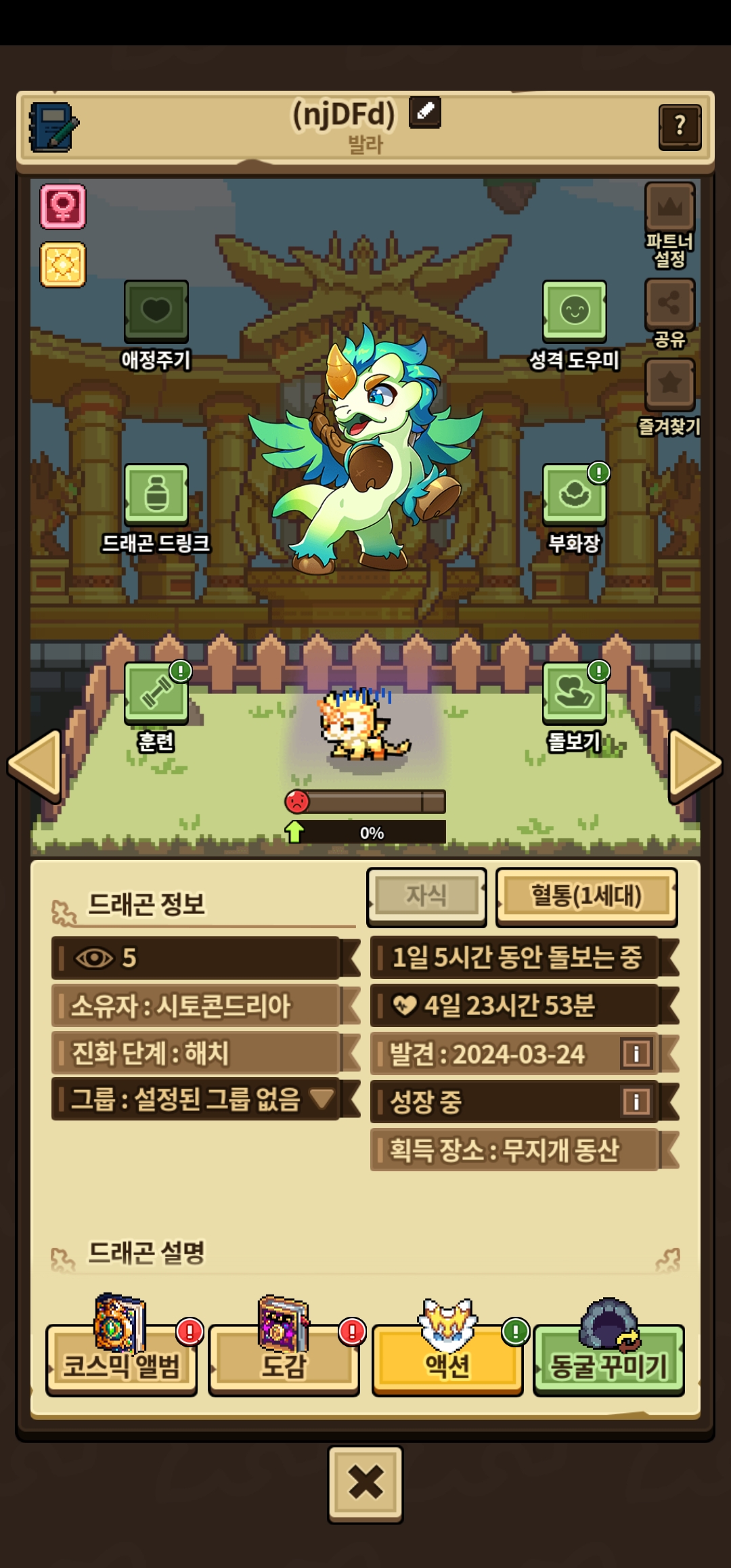Go to previous dragon with left arrow
This screenshot has height=1568, width=731.
35,765
